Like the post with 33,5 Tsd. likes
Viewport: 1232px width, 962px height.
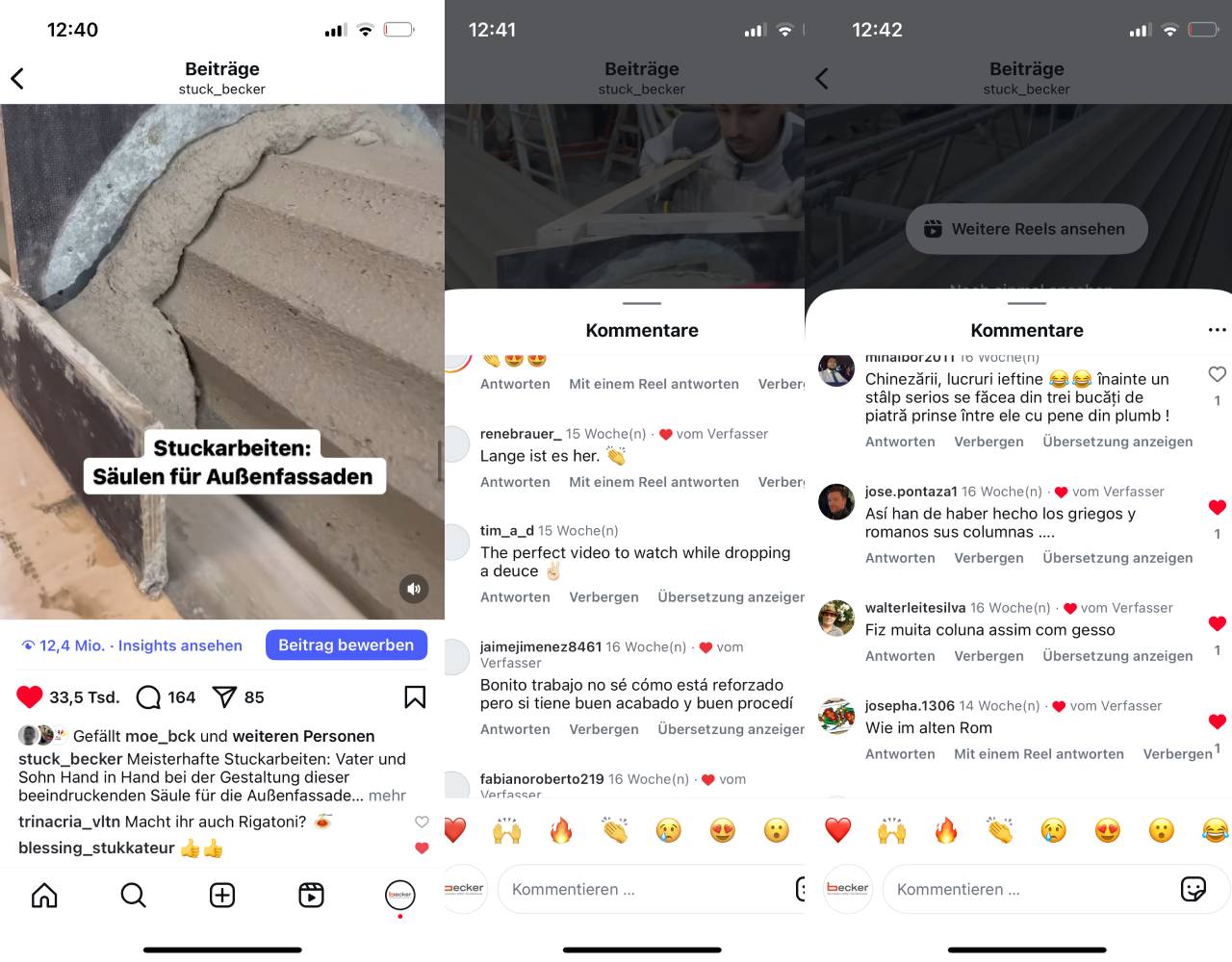pyautogui.click(x=30, y=697)
